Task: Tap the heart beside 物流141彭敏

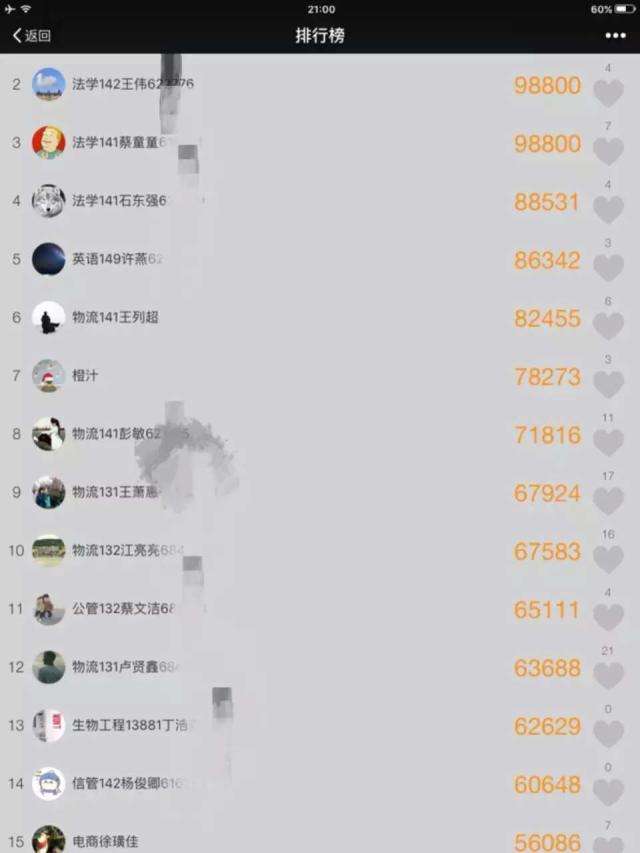Action: click(x=608, y=443)
